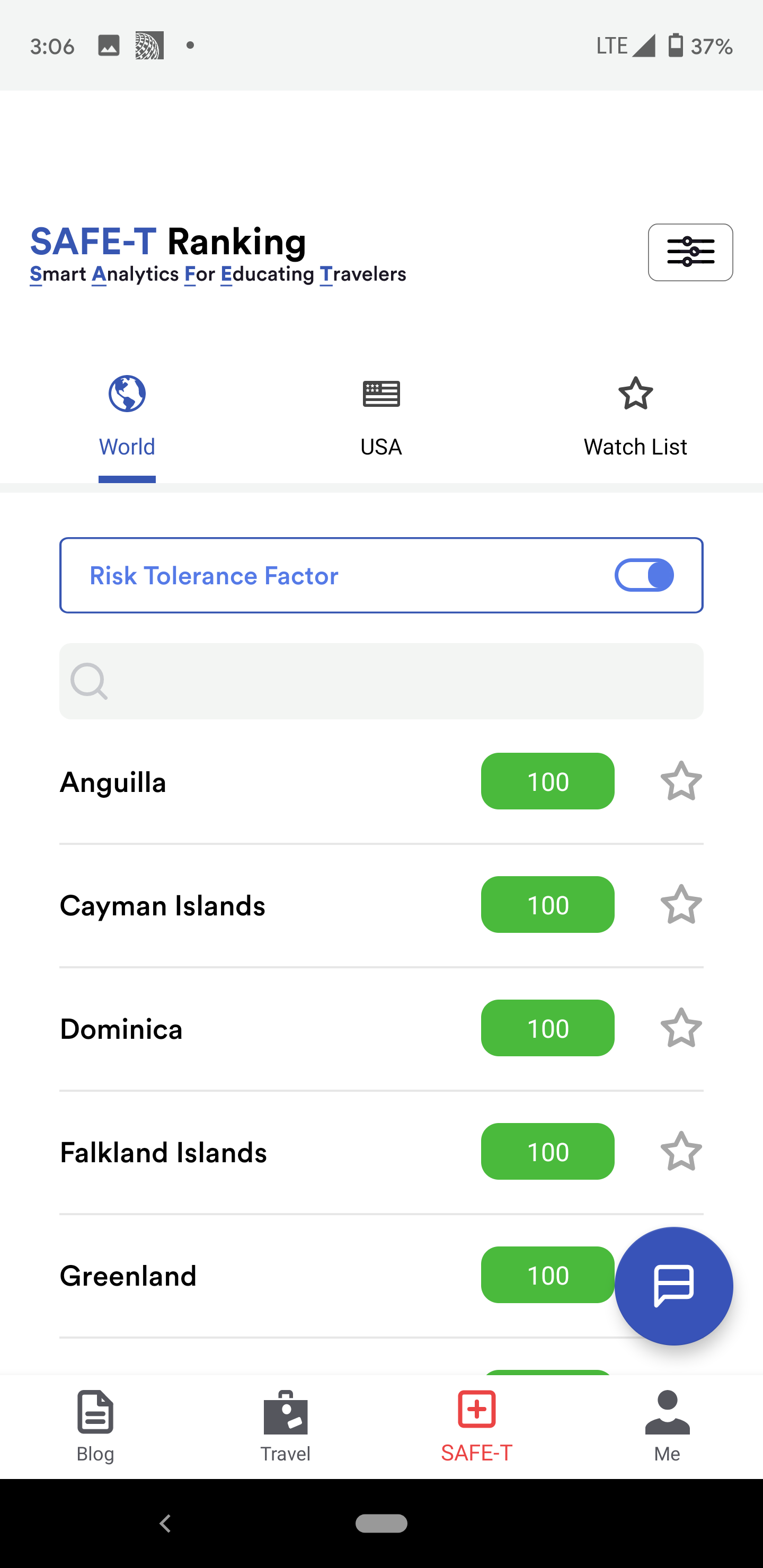763x1568 pixels.
Task: Open Anguilla ranking details
Action: coord(113,782)
